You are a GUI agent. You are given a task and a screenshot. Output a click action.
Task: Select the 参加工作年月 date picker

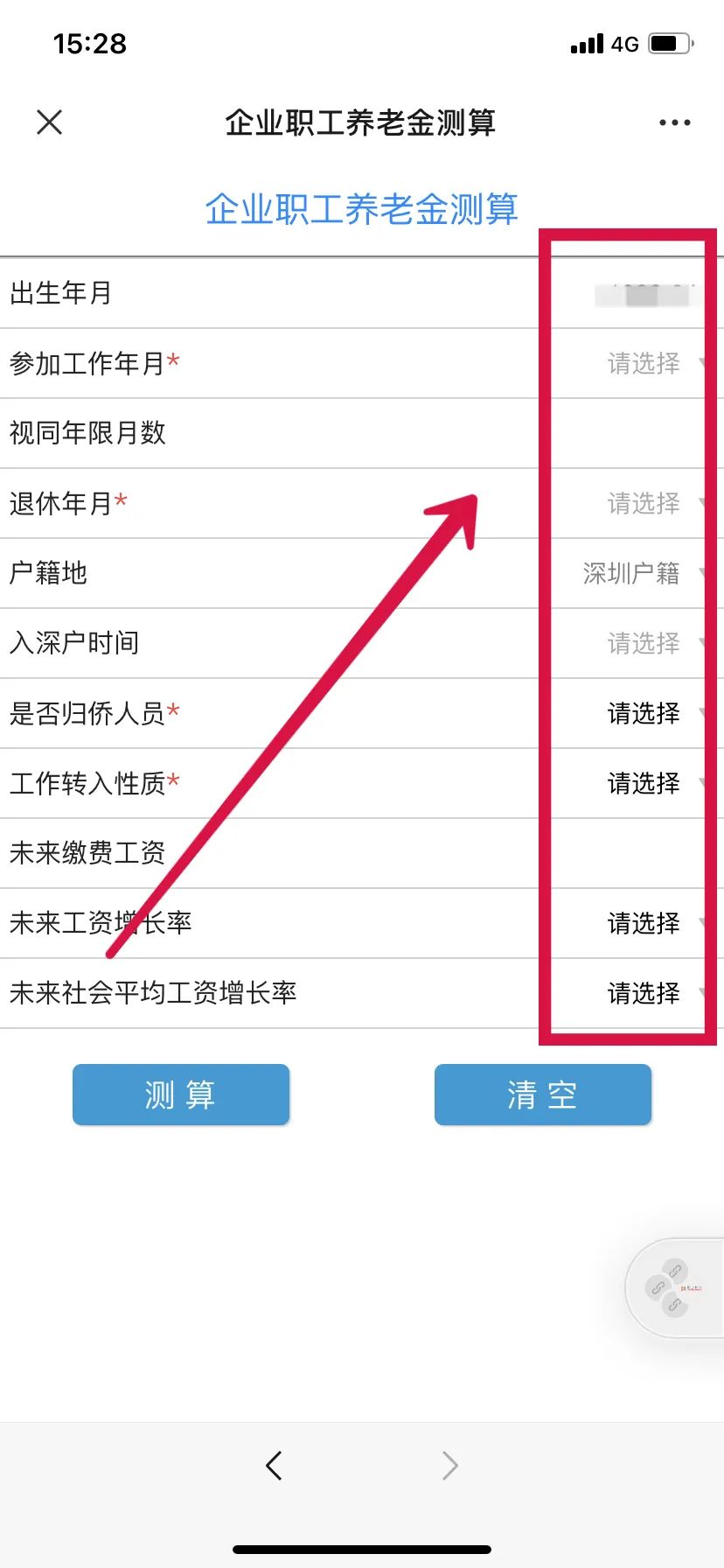(x=362, y=363)
